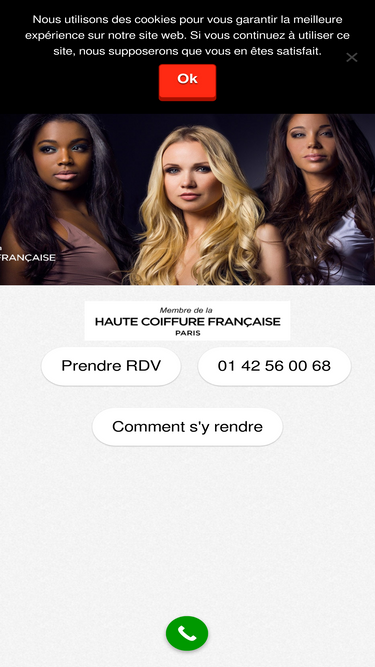Open Comment s'y rendre directions
Screen dimensions: 375x667
pos(188,427)
